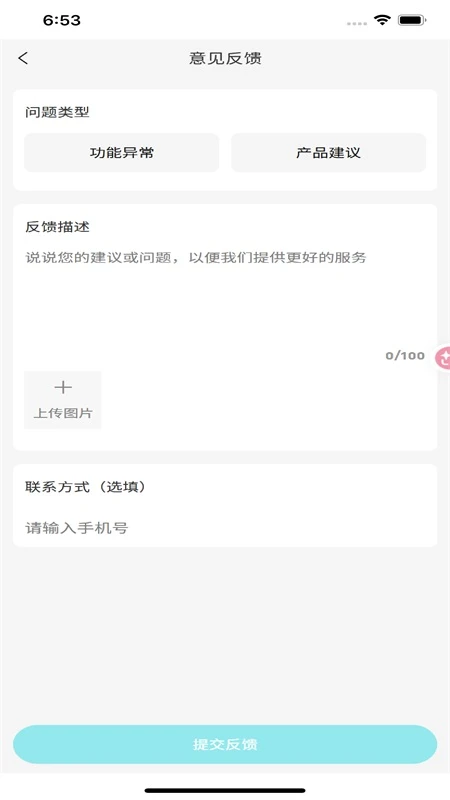Tap the feedback description text area
This screenshot has width=450, height=800.
point(225,301)
